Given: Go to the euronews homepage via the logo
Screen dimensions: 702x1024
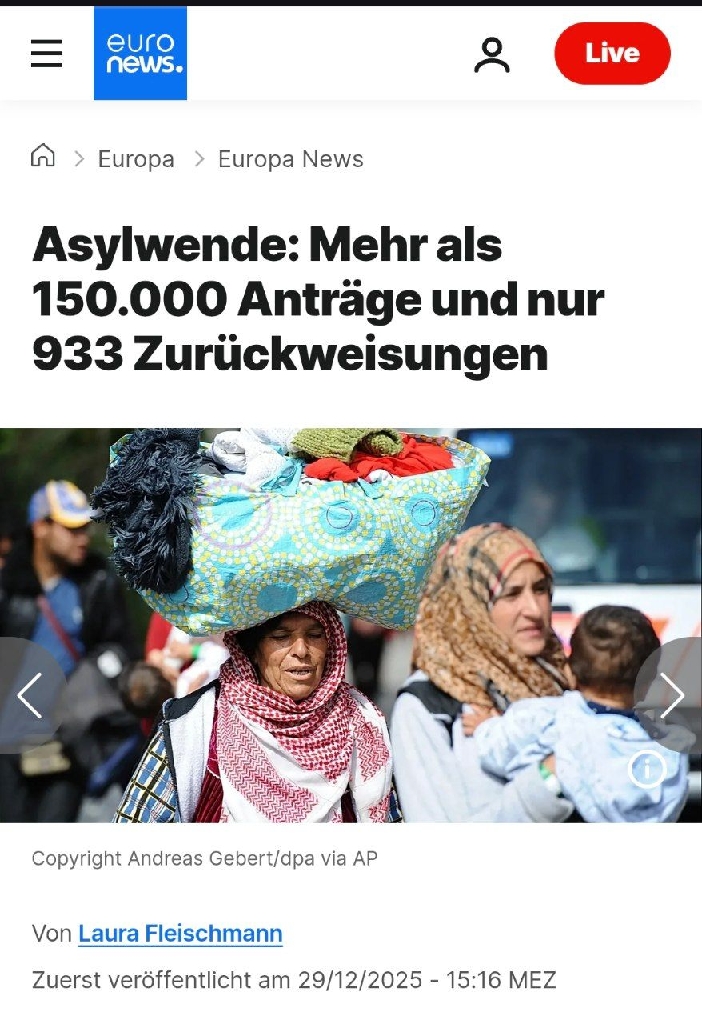Looking at the screenshot, I should (140, 53).
